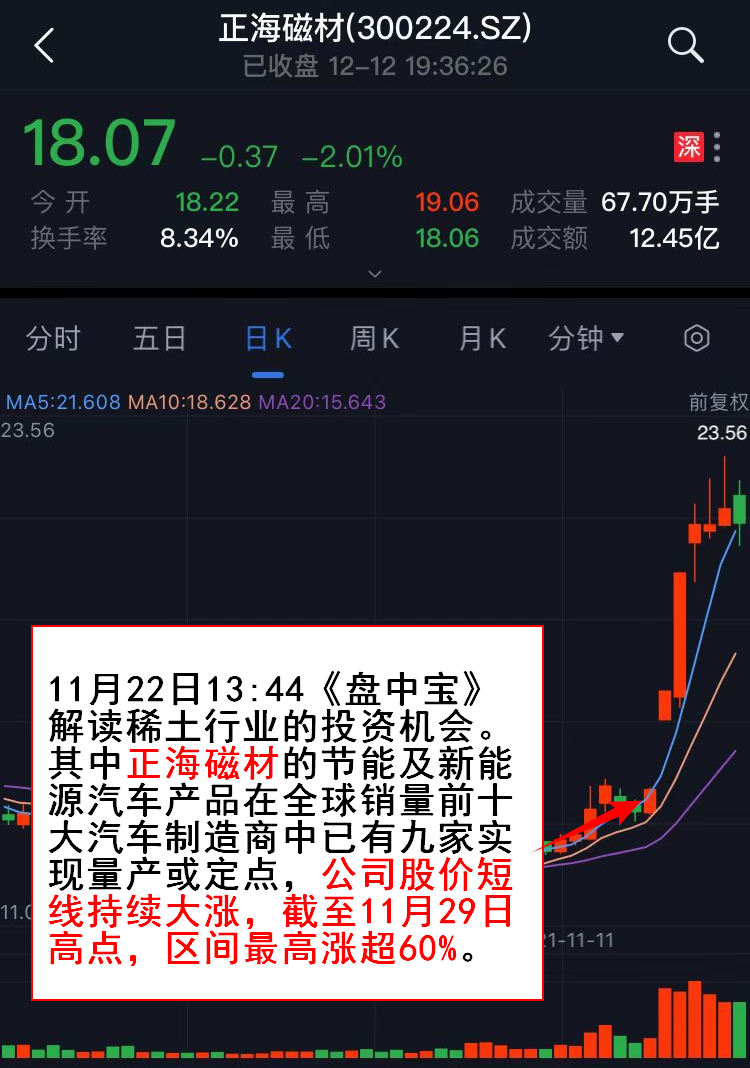Select the 日K chart tab
750x1068 pixels.
[x=268, y=339]
